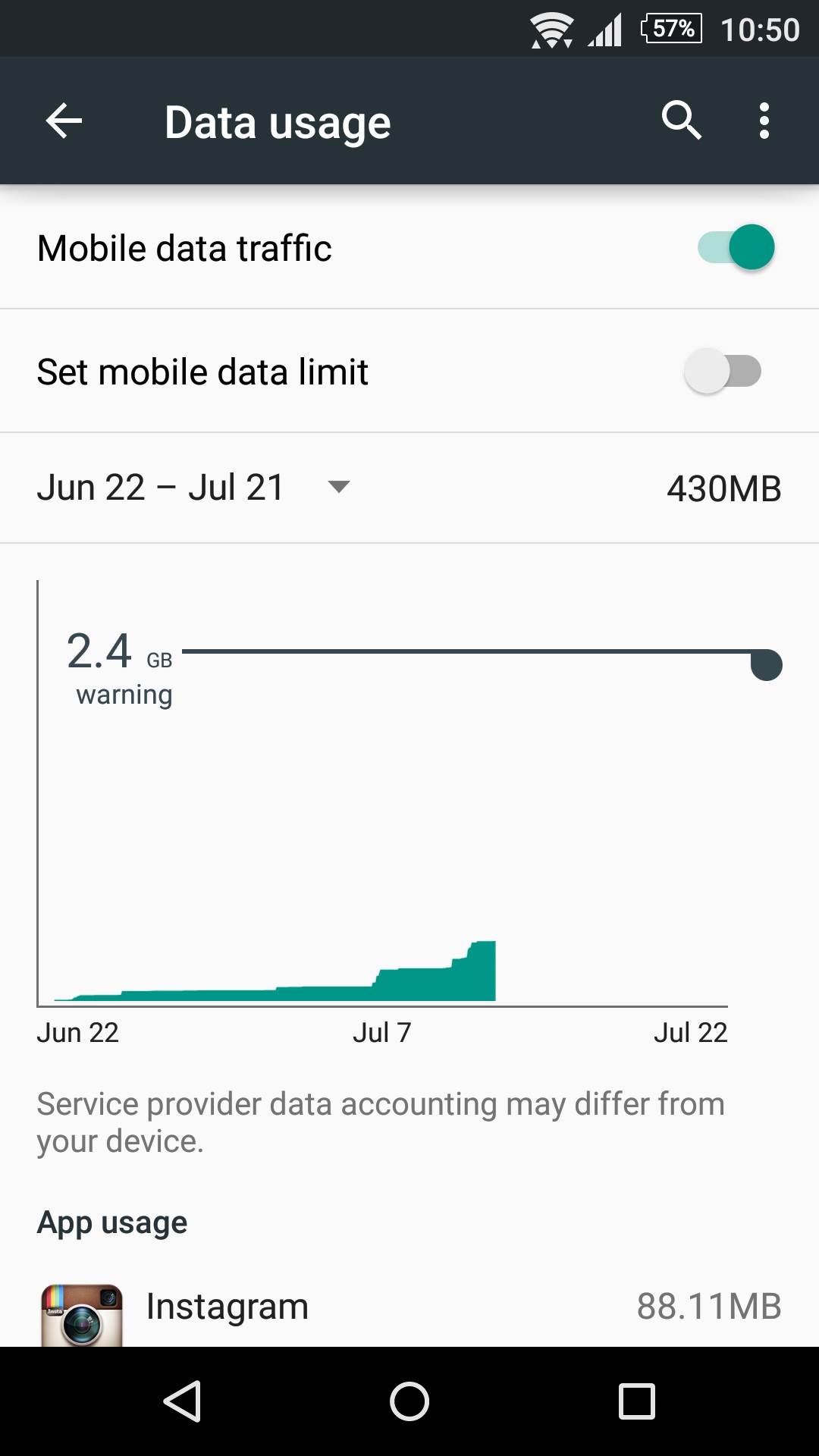
Task: Tap the system home button
Action: (x=409, y=1401)
